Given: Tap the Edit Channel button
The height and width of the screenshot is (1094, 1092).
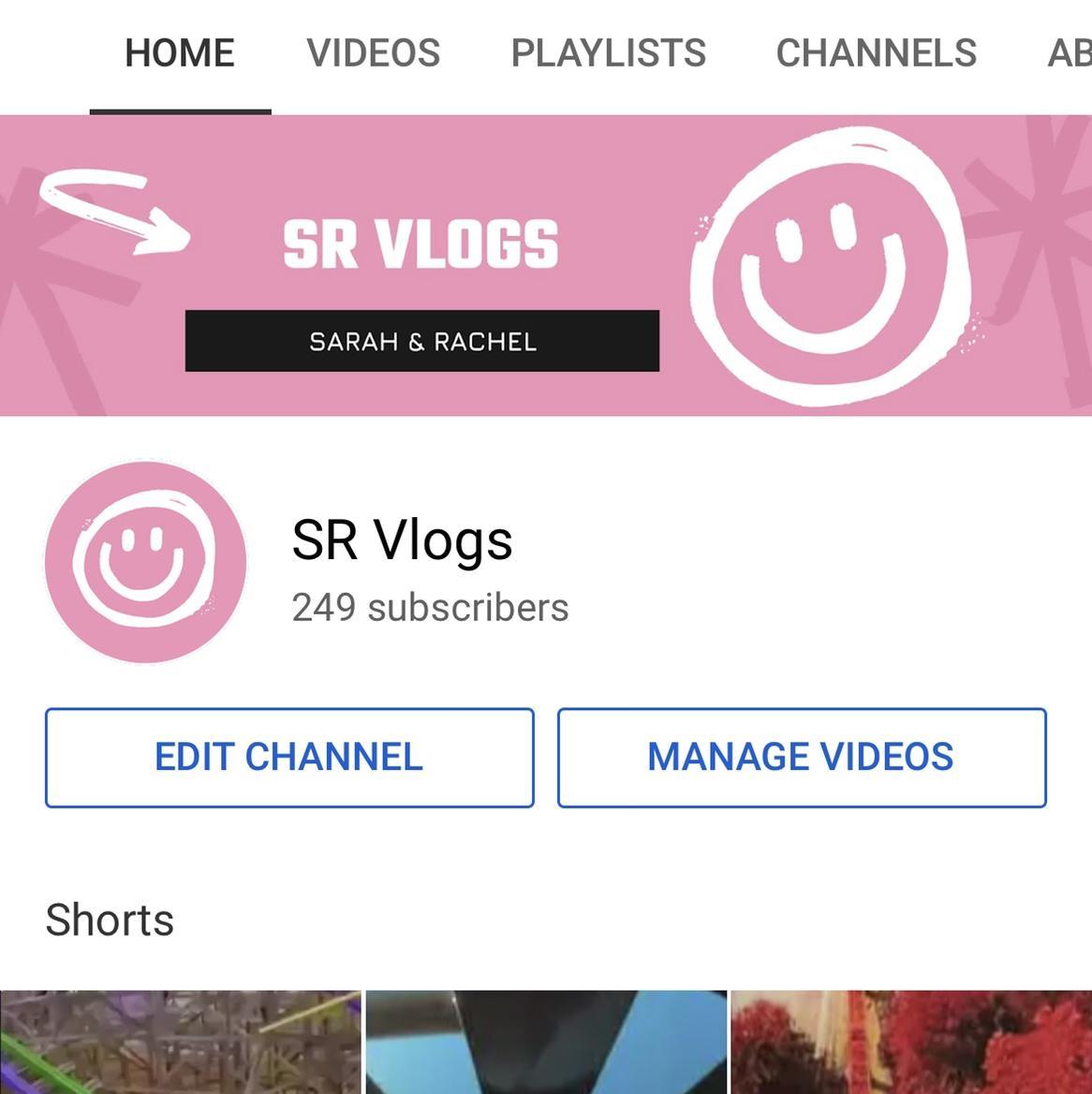Looking at the screenshot, I should 289,757.
